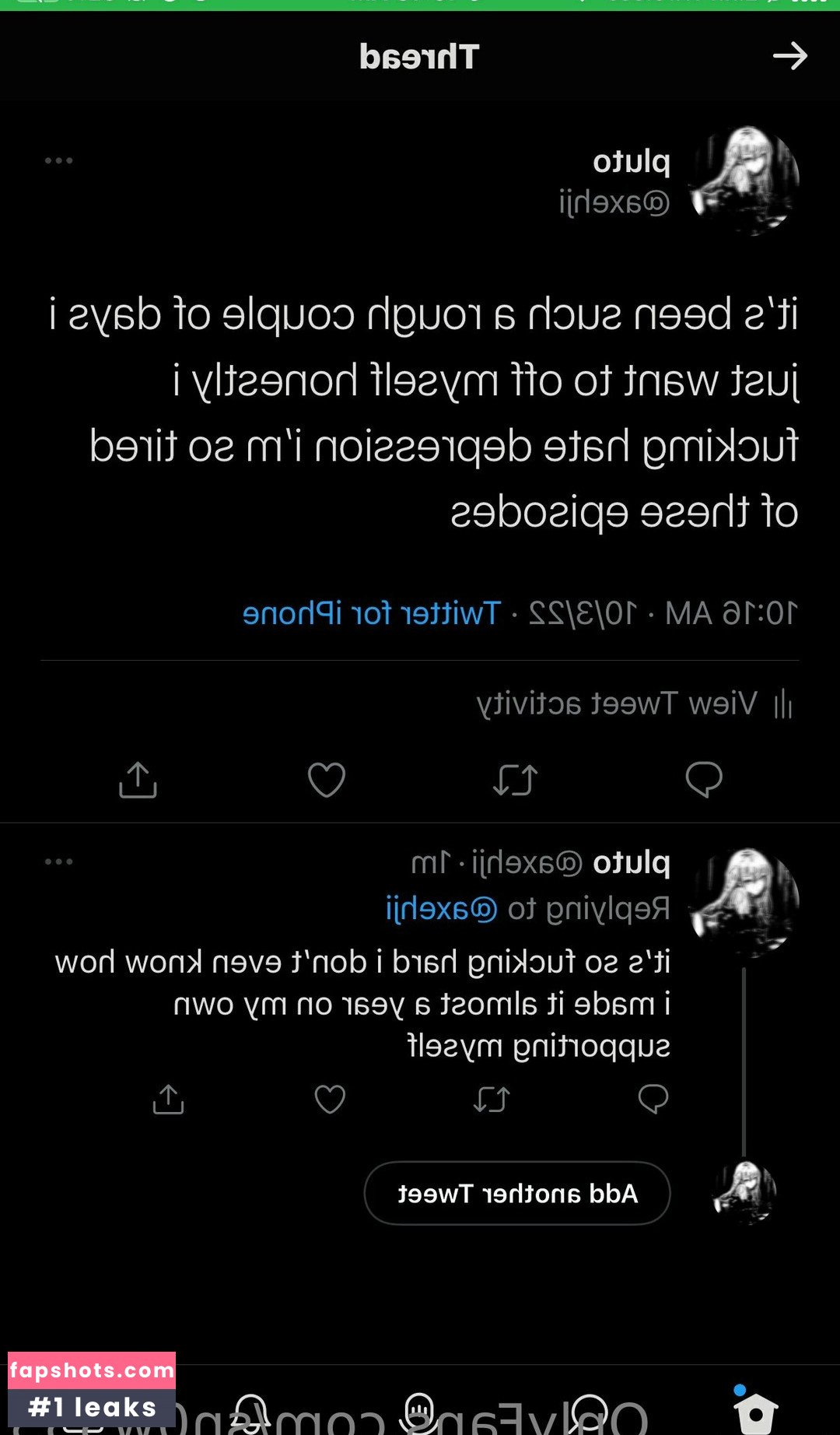Image resolution: width=840 pixels, height=1435 pixels.
Task: Open the overflow menu on the depression tweet
Action: click(x=58, y=161)
